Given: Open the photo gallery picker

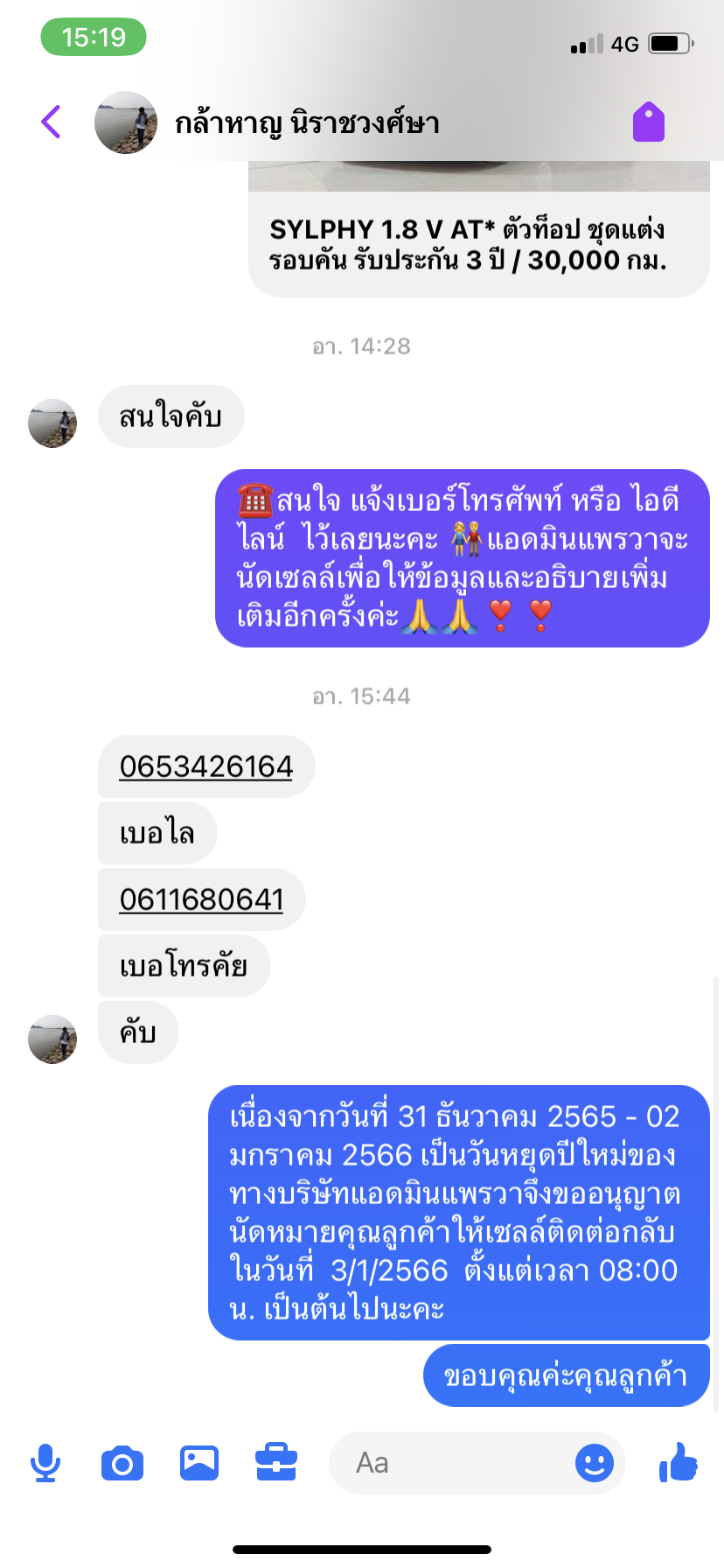Looking at the screenshot, I should point(199,1463).
